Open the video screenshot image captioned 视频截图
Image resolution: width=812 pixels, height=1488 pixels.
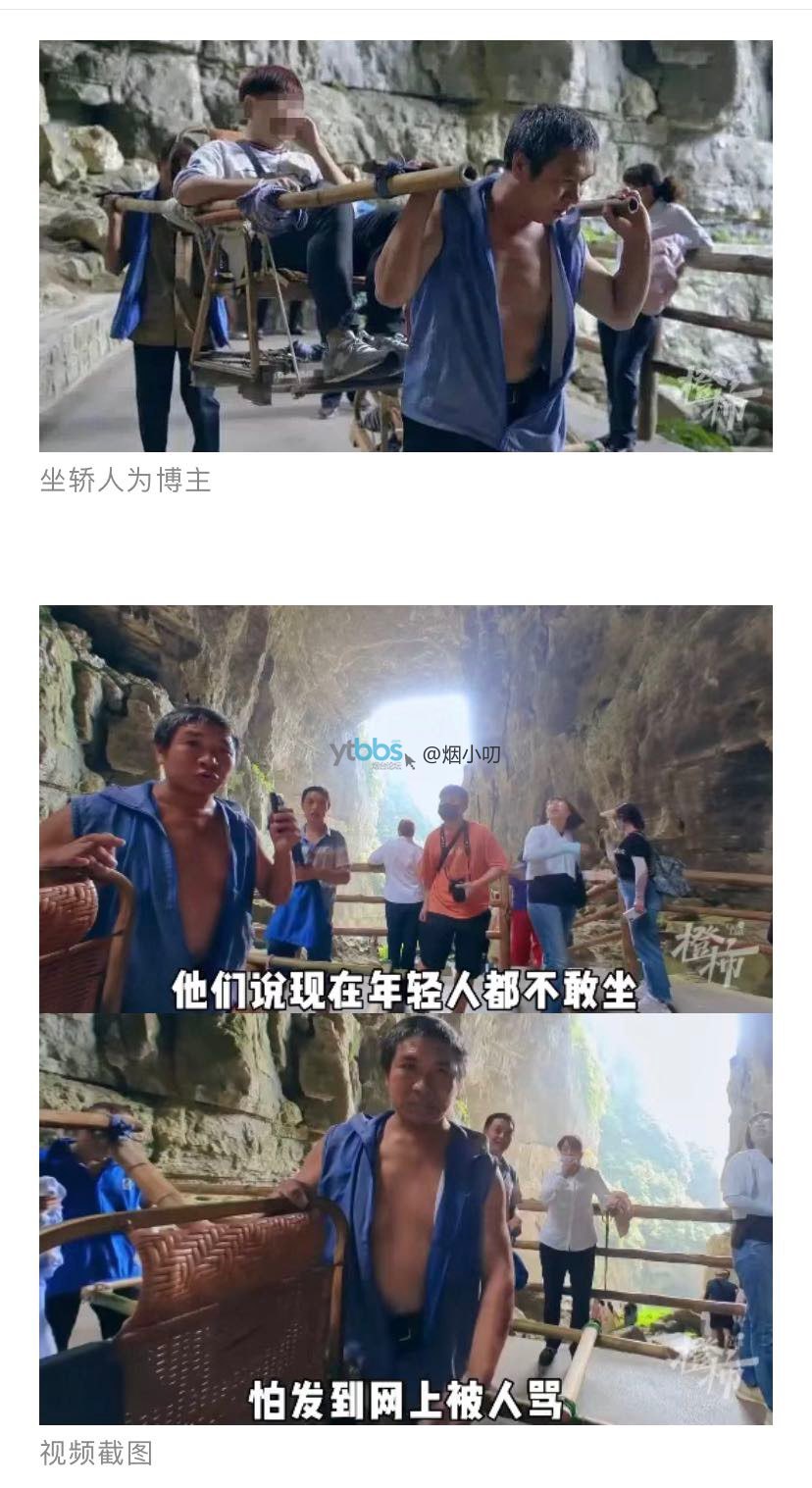coord(405,1014)
